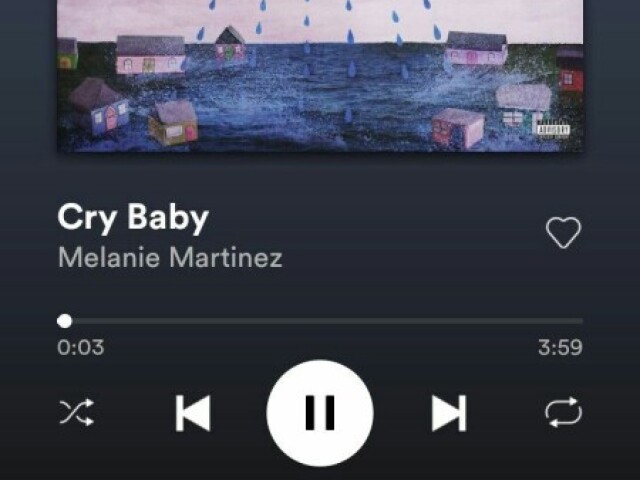
Task: Pause the current track
Action: click(x=320, y=412)
